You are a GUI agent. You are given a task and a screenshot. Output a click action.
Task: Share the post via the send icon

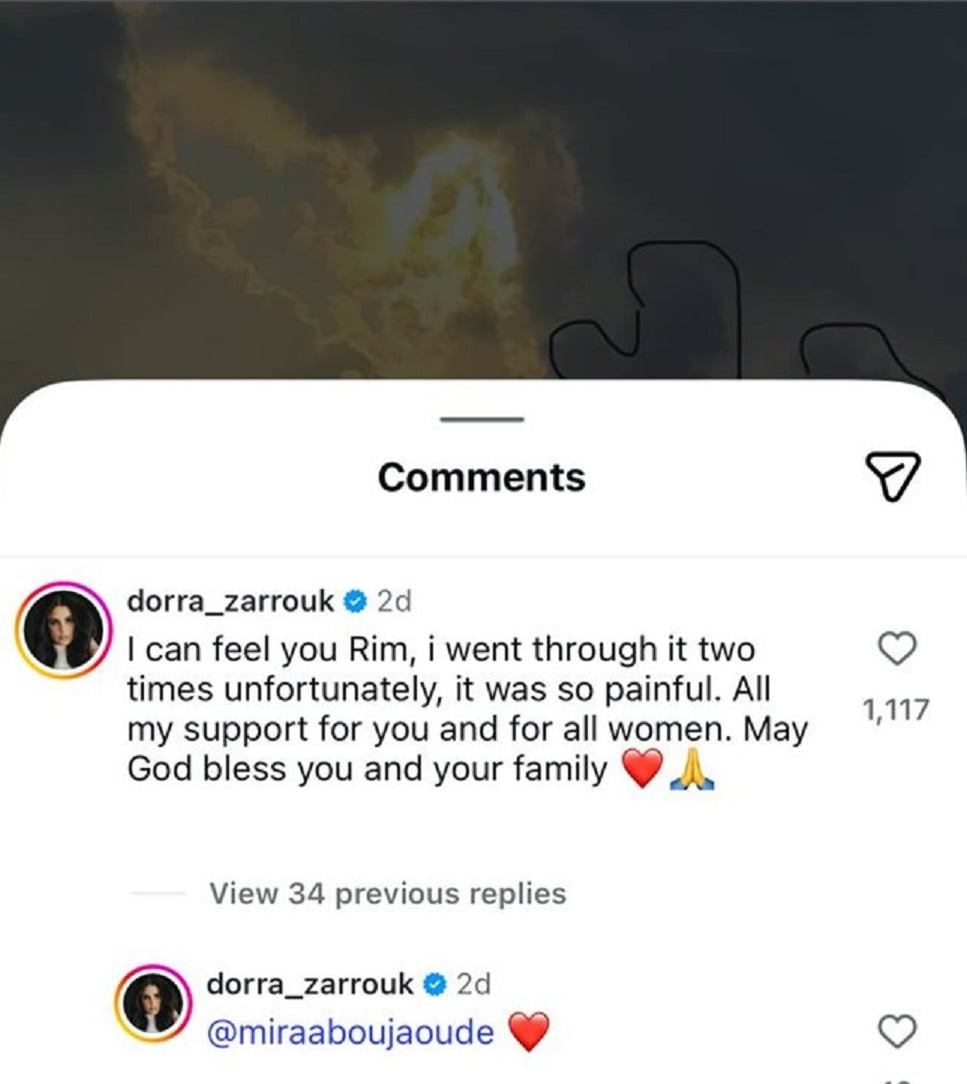890,476
